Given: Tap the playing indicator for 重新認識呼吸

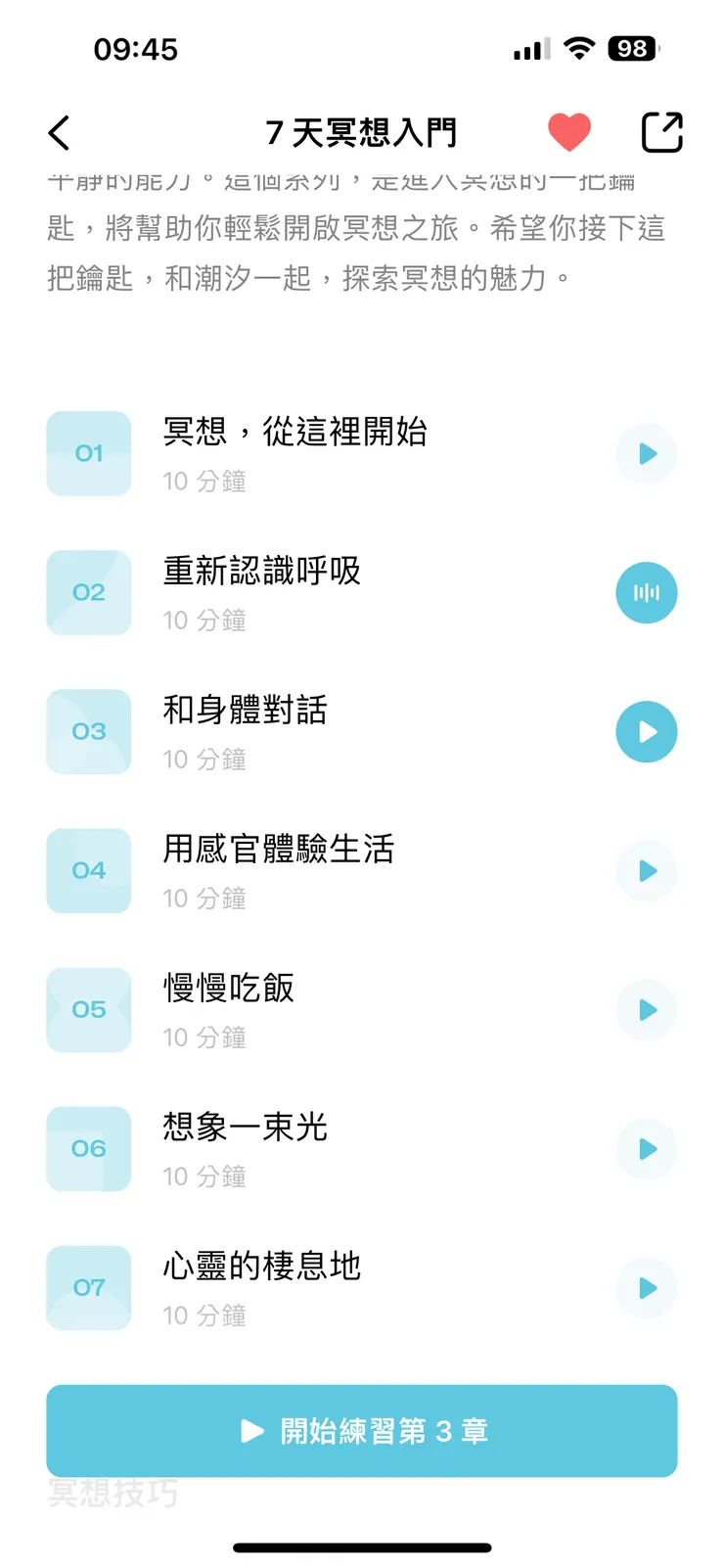Looking at the screenshot, I should (x=646, y=593).
